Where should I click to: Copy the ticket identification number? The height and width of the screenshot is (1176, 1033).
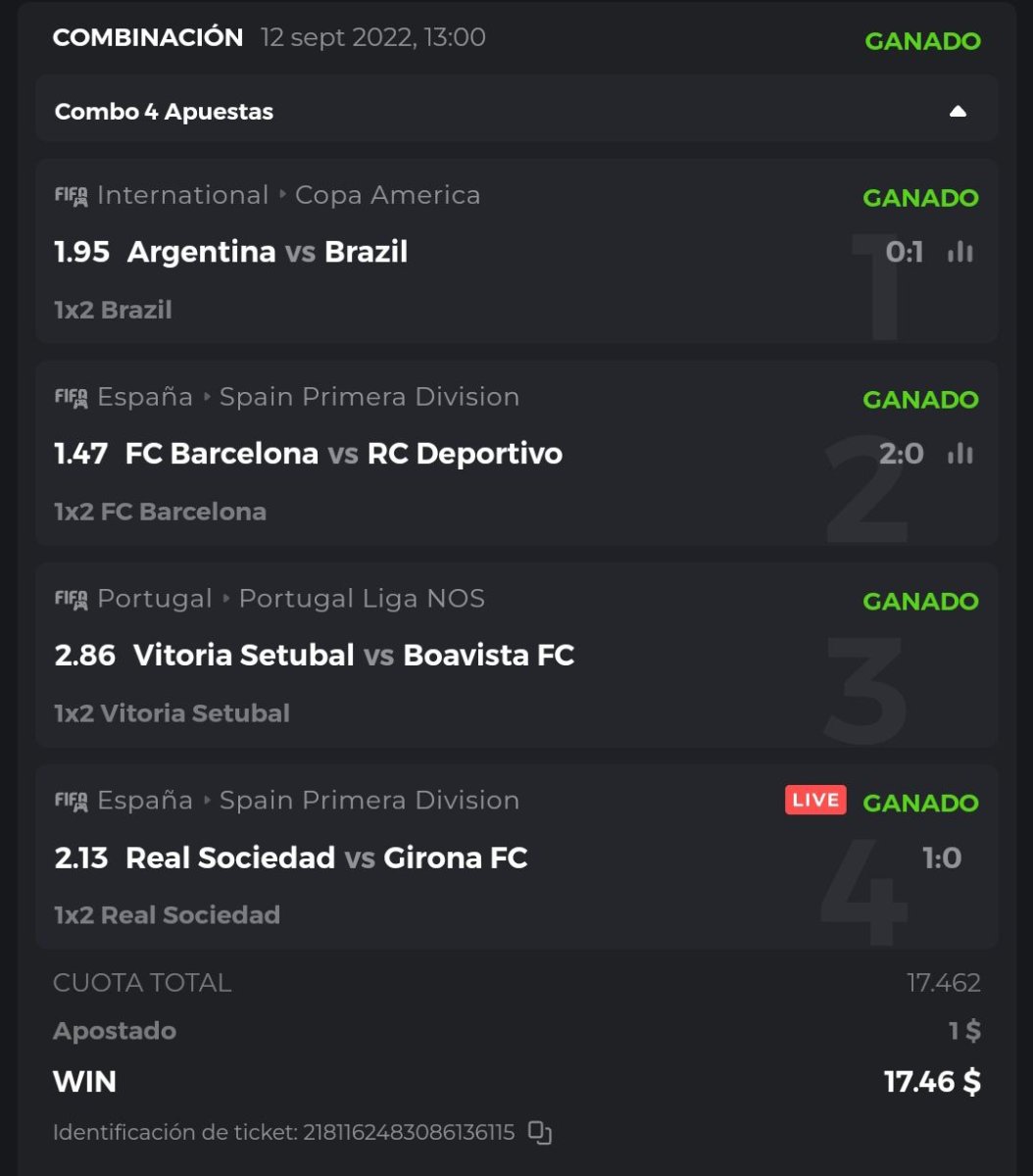tap(540, 1133)
